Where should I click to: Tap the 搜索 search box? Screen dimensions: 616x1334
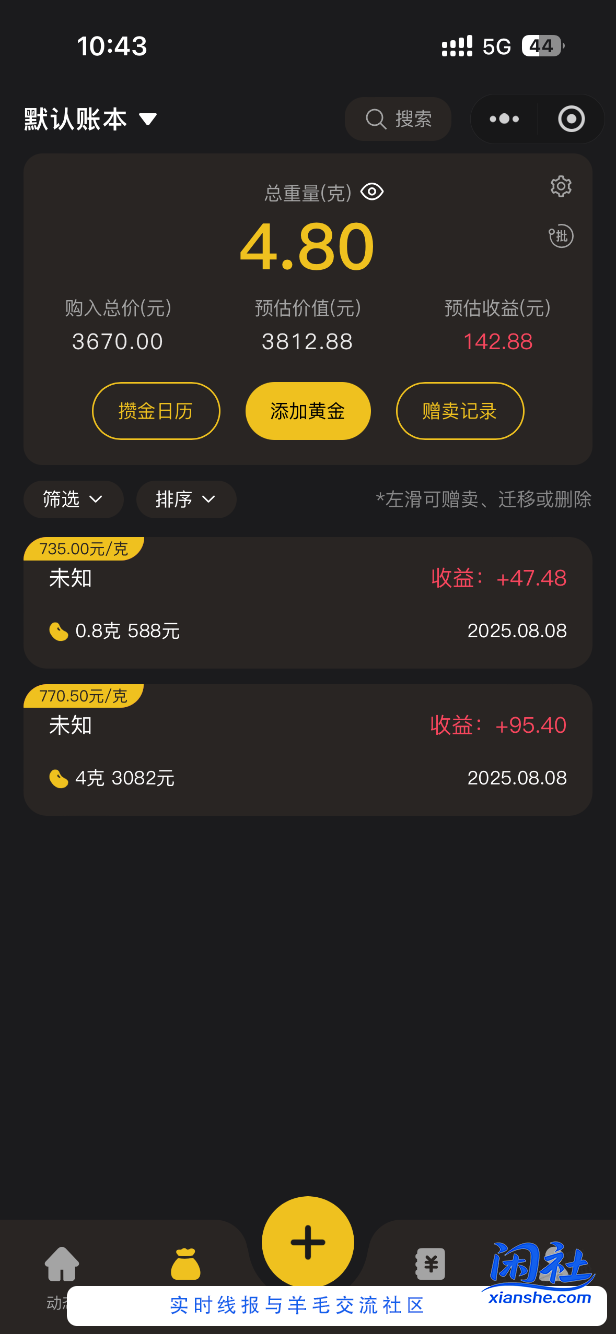pos(398,119)
